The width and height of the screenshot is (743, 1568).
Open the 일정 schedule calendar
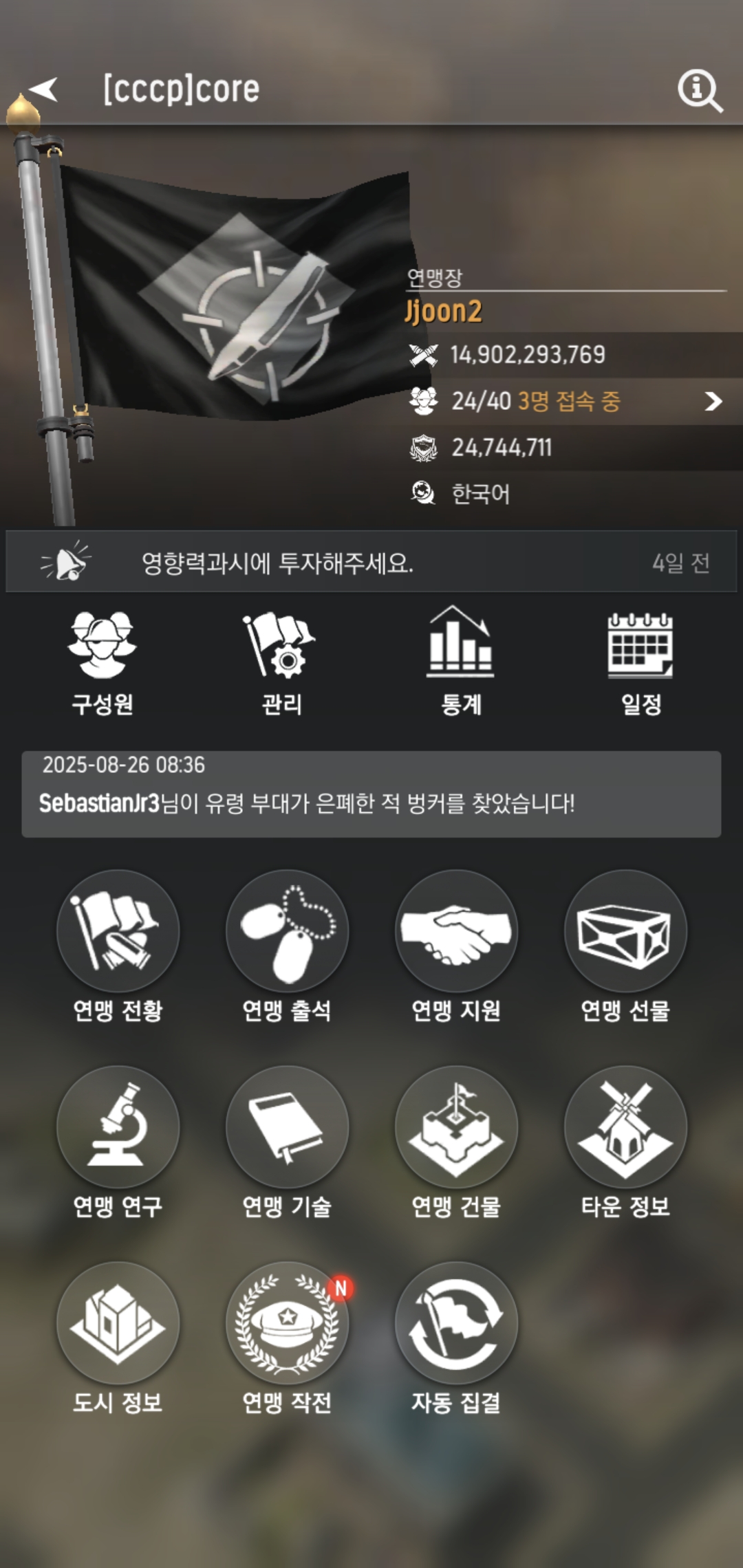[x=640, y=662]
